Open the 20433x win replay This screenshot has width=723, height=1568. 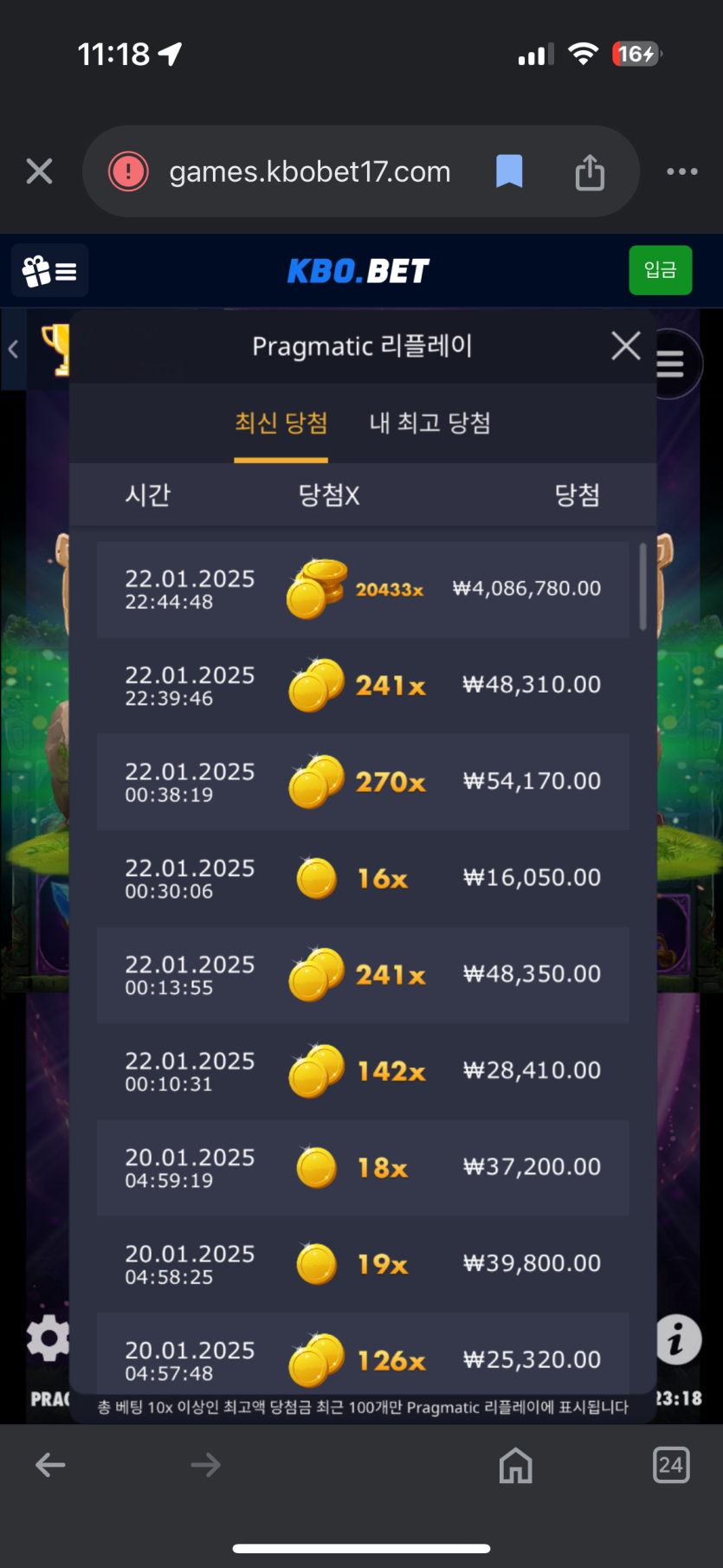[x=363, y=590]
